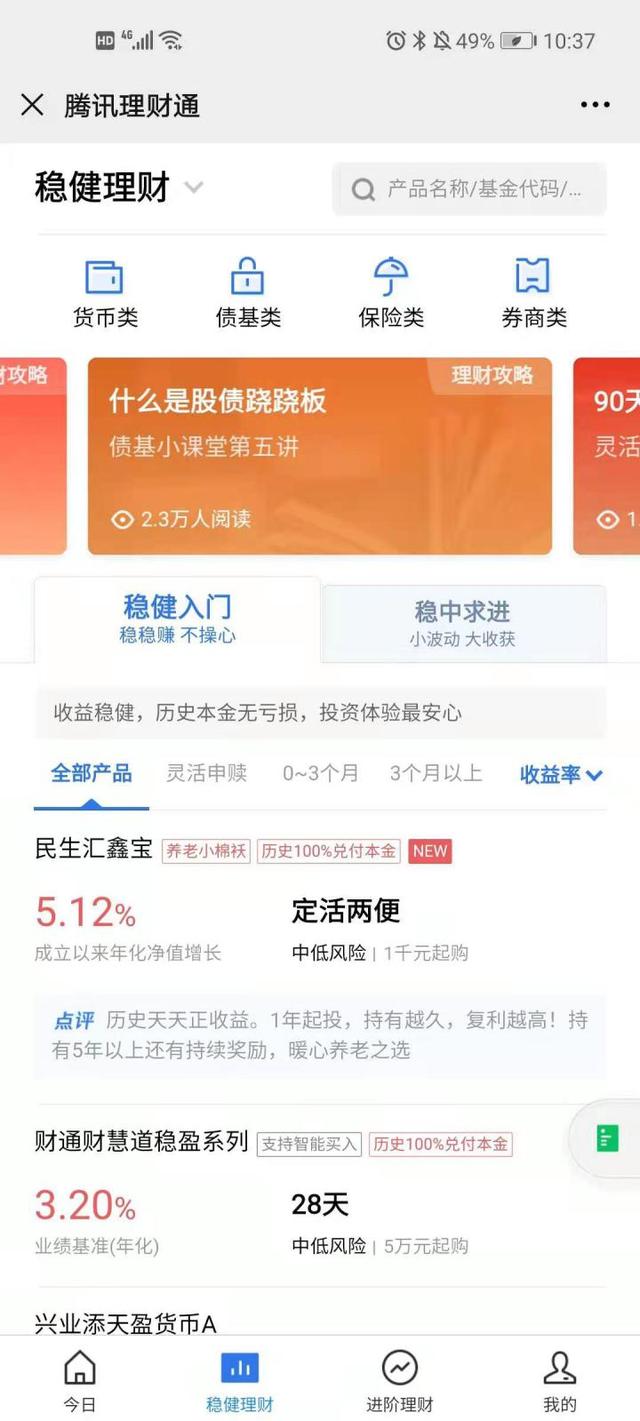Open the 民生汇鑫宝 product
This screenshot has height=1421, width=640.
coord(94,851)
